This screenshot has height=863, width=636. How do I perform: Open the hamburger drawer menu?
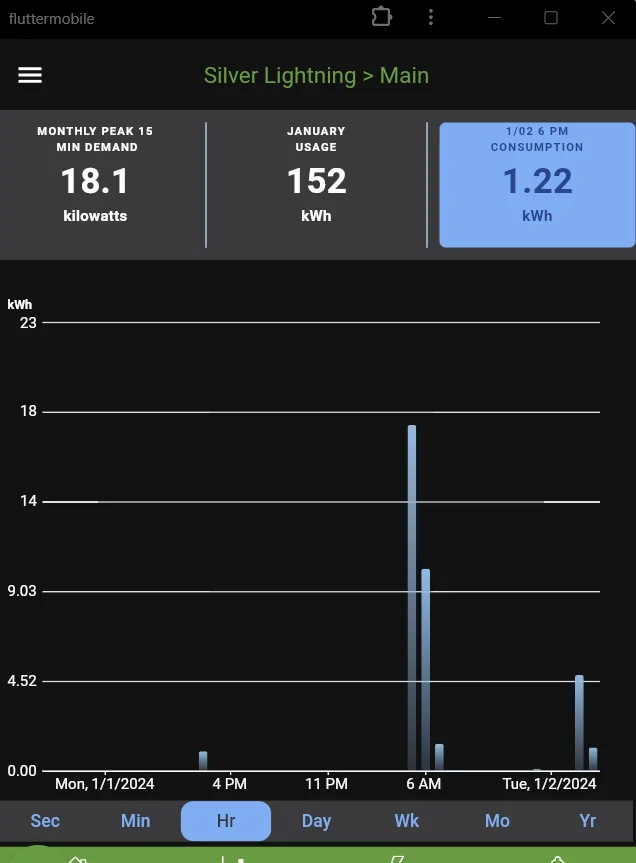point(30,76)
